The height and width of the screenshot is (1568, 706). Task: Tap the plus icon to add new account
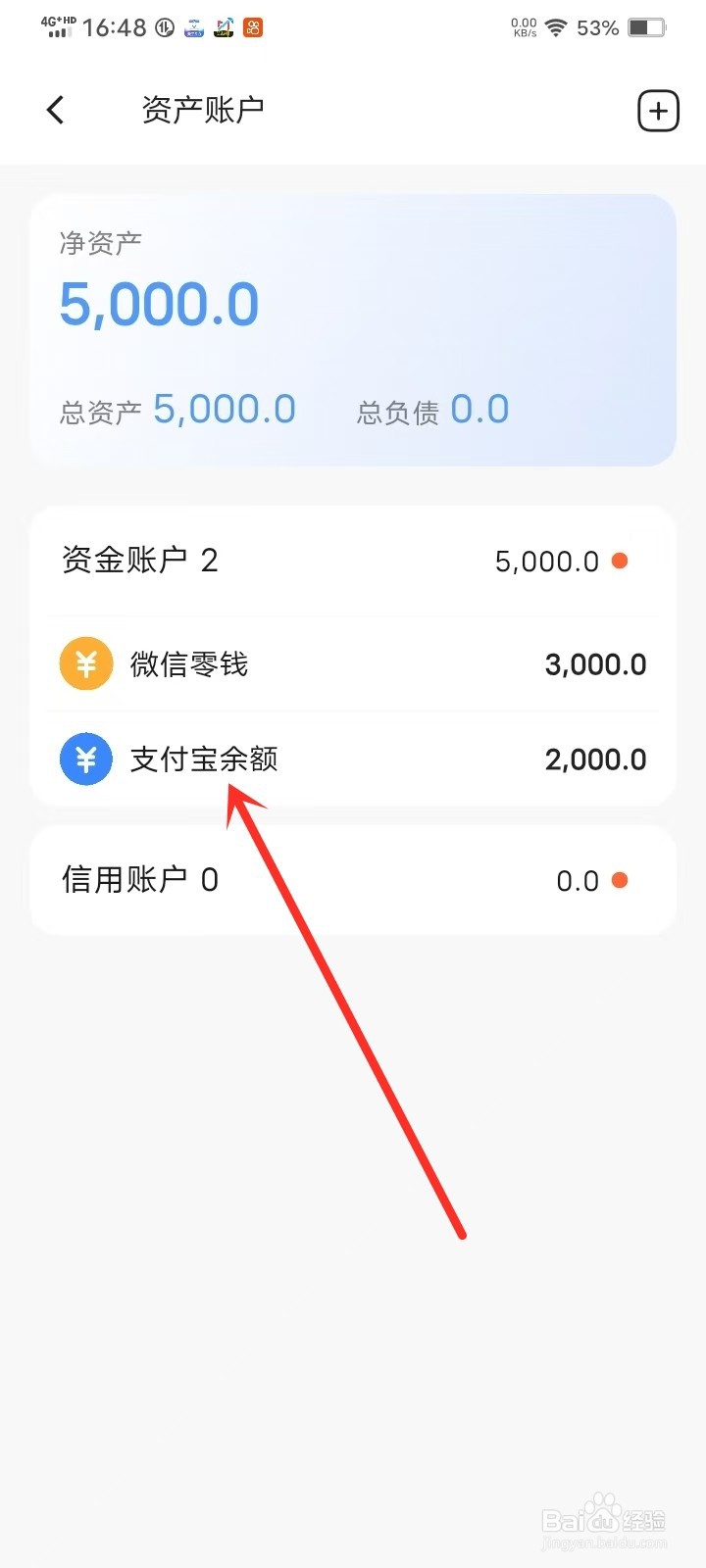(657, 110)
